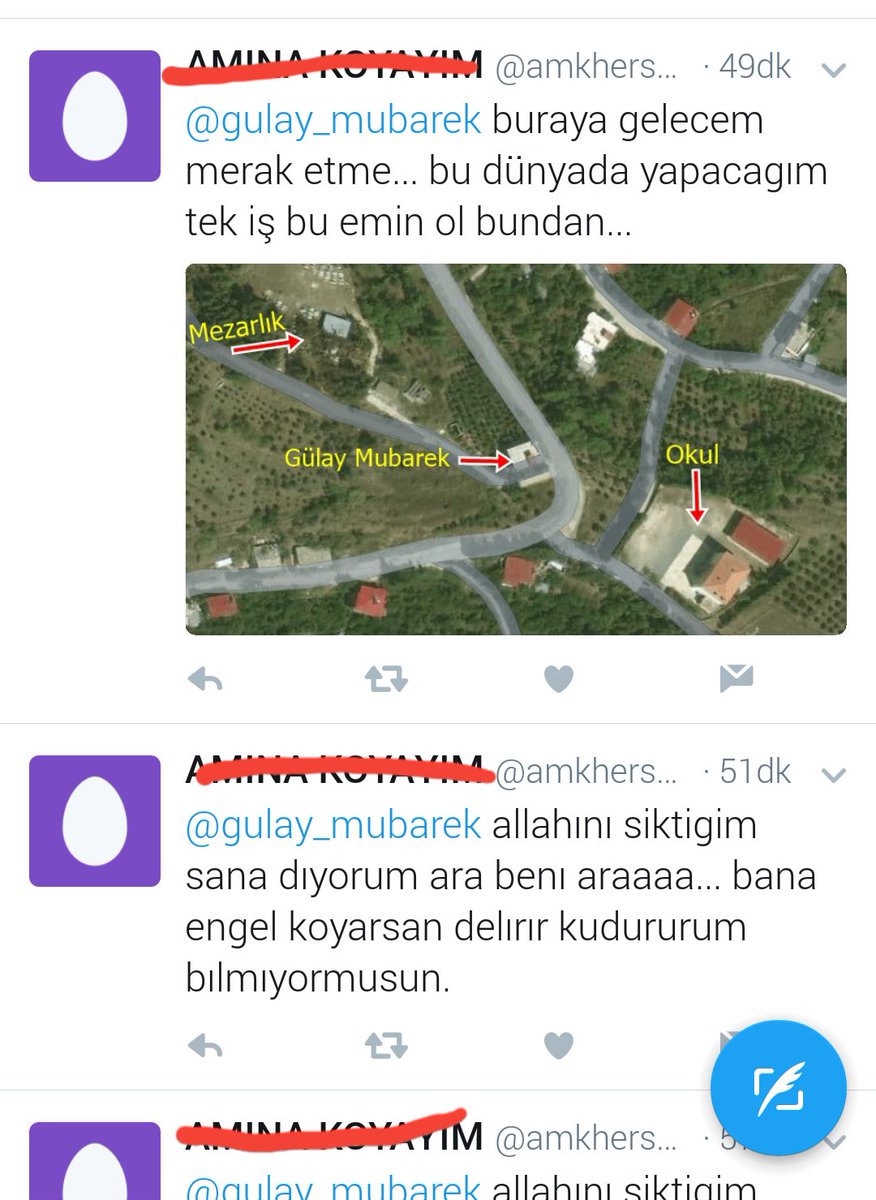The image size is (876, 1200).
Task: Open the dropdown arrow on the 49dk tweet
Action: click(x=833, y=70)
